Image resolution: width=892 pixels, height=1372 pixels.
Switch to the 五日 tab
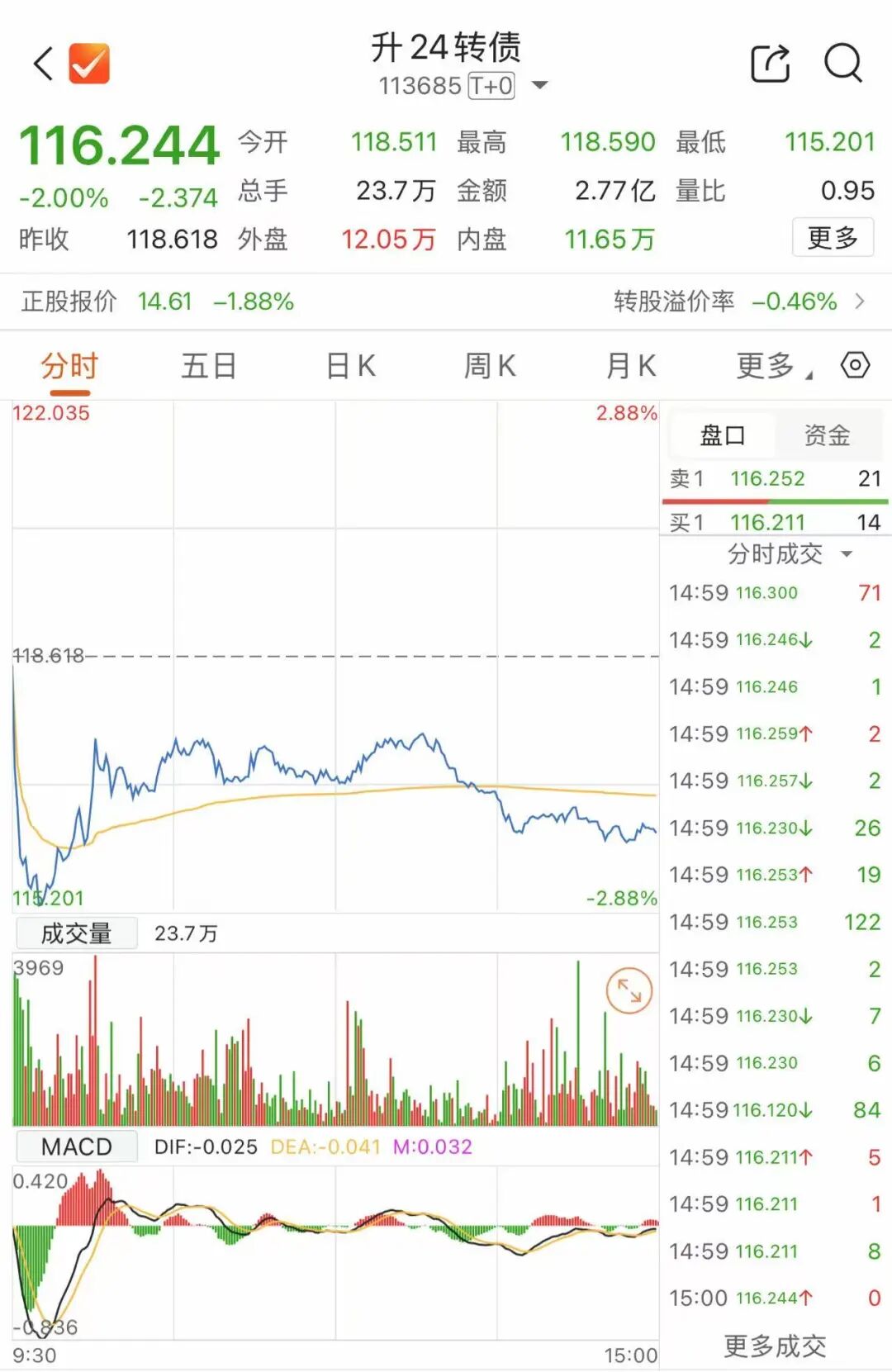(x=208, y=365)
